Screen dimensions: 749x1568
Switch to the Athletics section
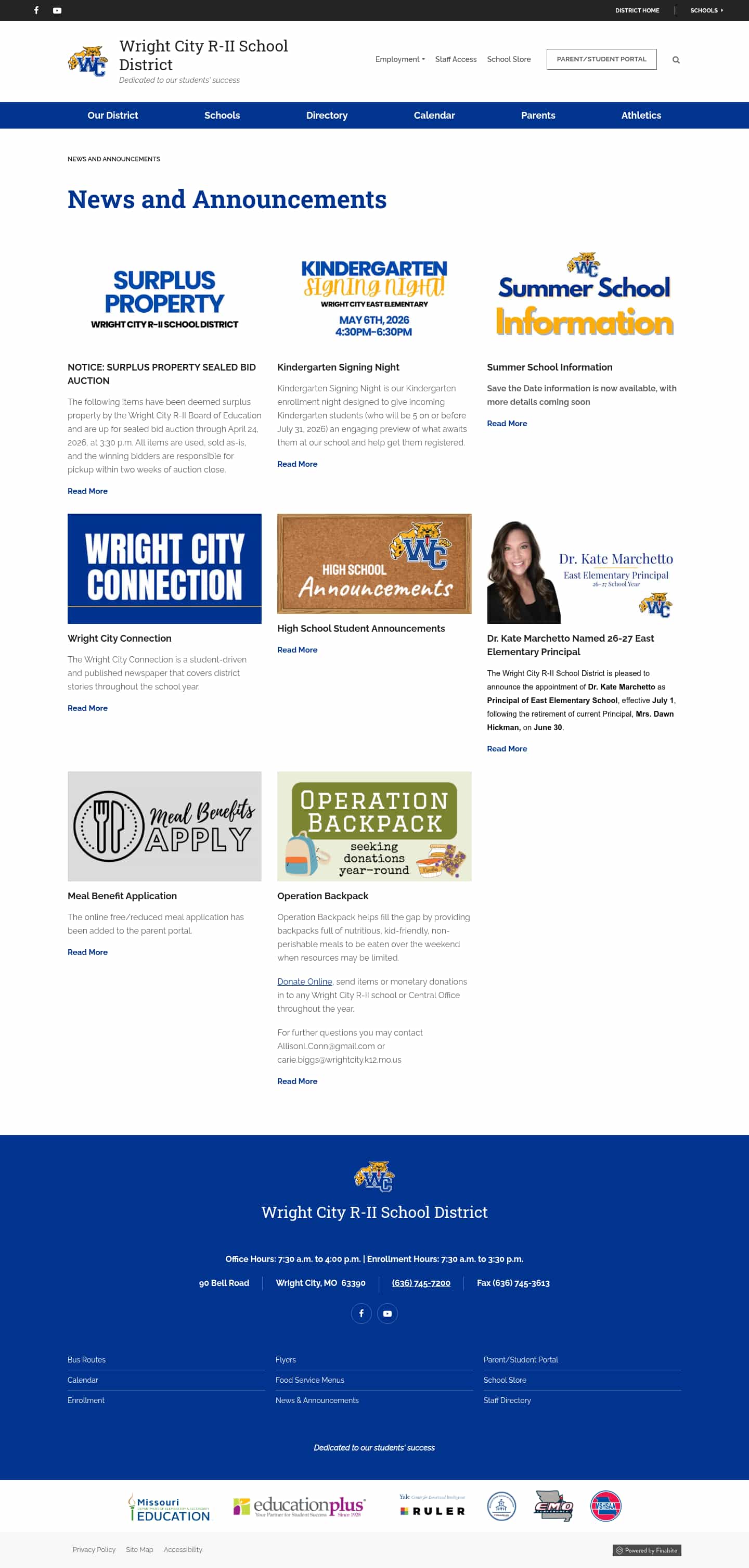641,115
